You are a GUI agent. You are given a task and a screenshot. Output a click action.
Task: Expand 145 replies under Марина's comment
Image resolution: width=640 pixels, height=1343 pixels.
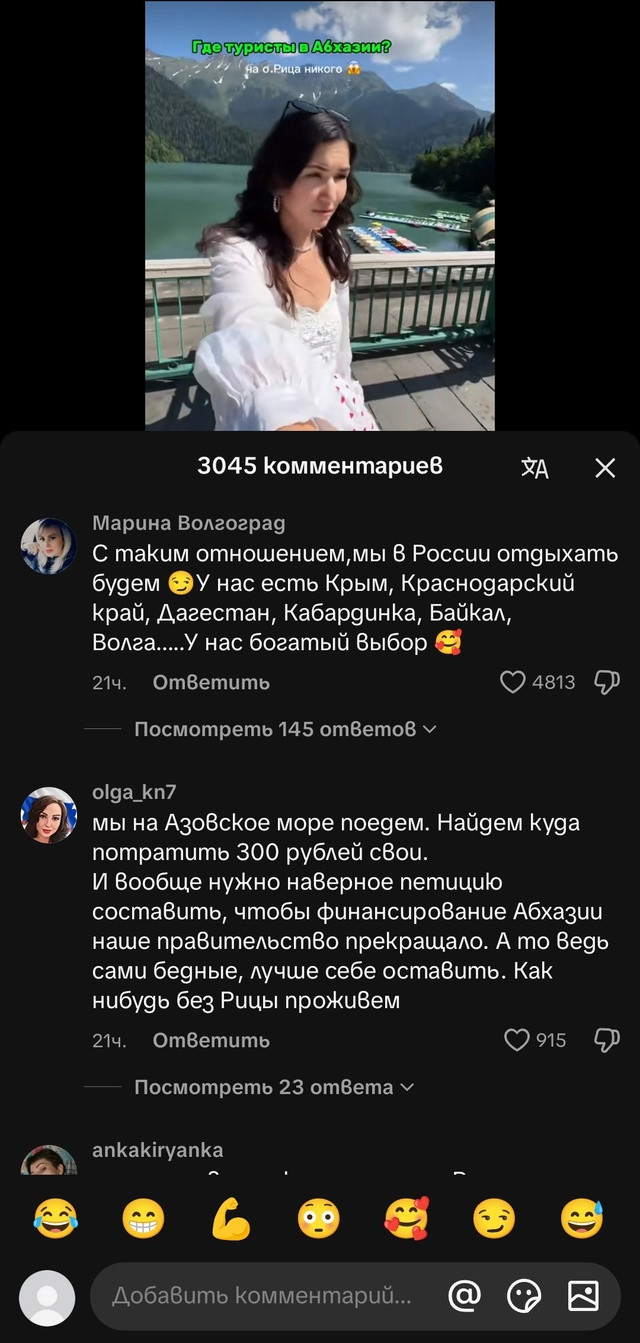285,729
